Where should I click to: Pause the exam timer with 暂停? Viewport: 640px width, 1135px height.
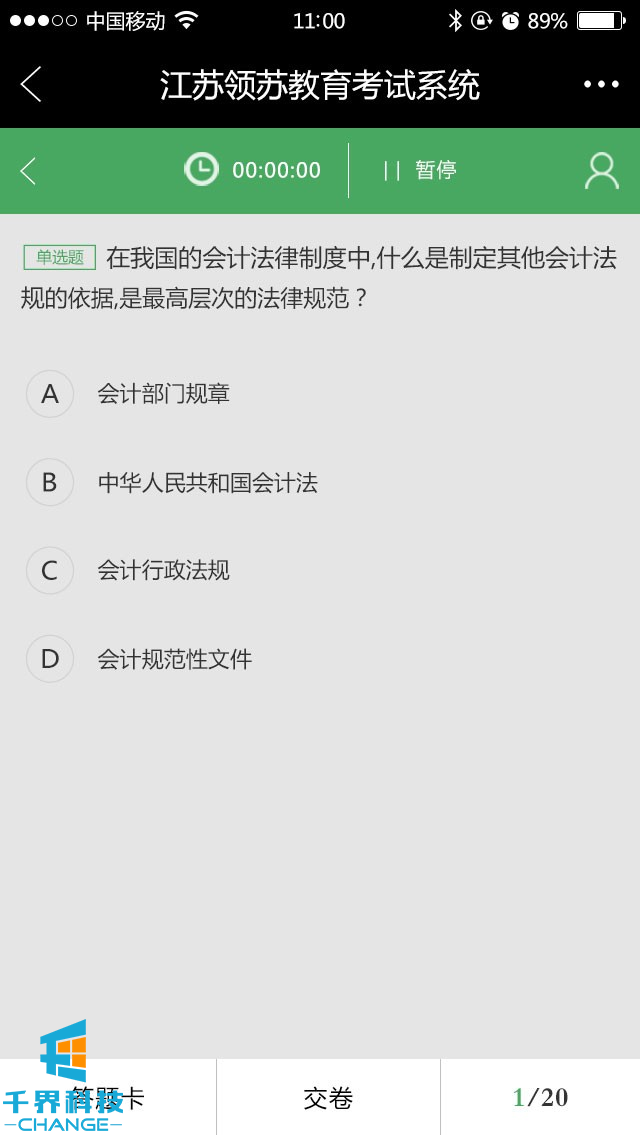421,171
